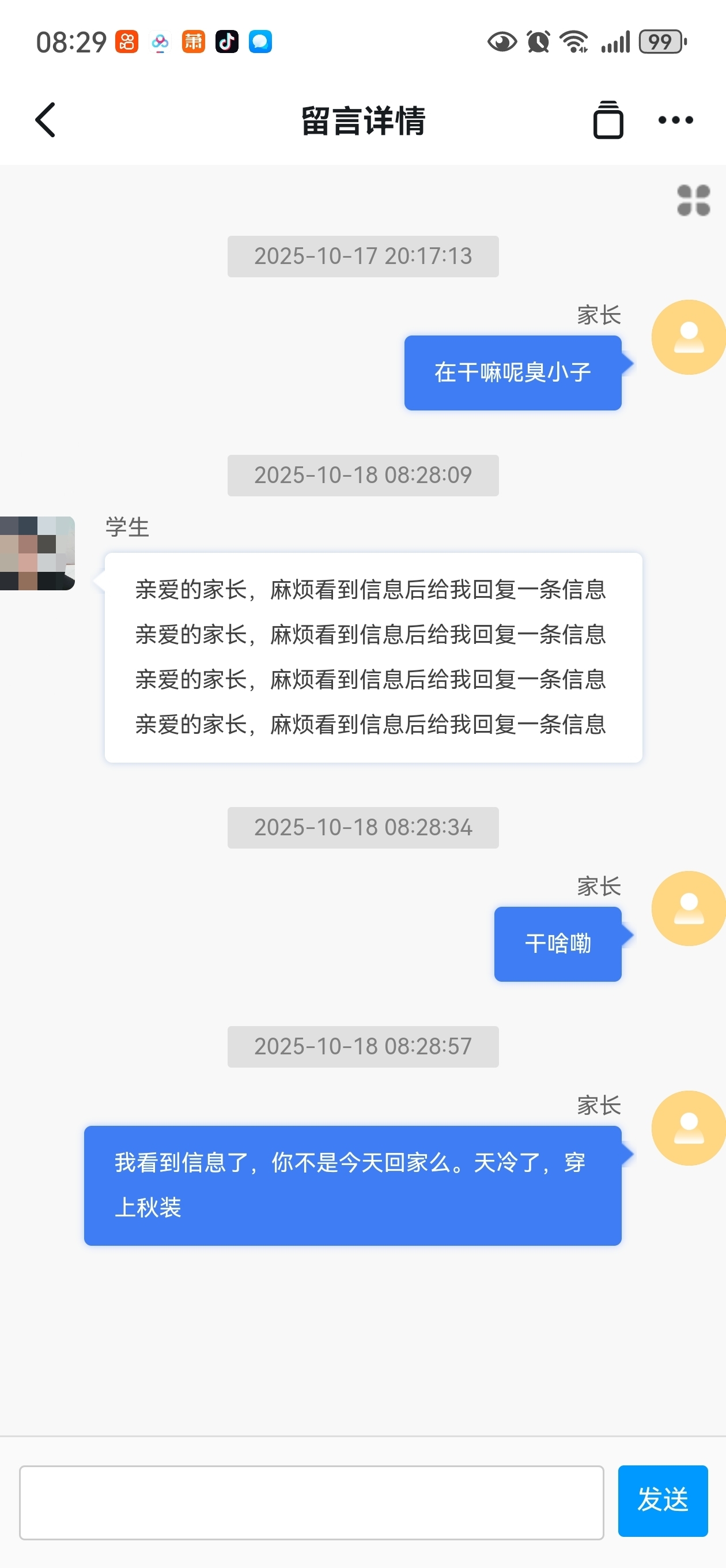Open the stacked windows icon in title bar
726x1568 pixels.
tap(608, 120)
